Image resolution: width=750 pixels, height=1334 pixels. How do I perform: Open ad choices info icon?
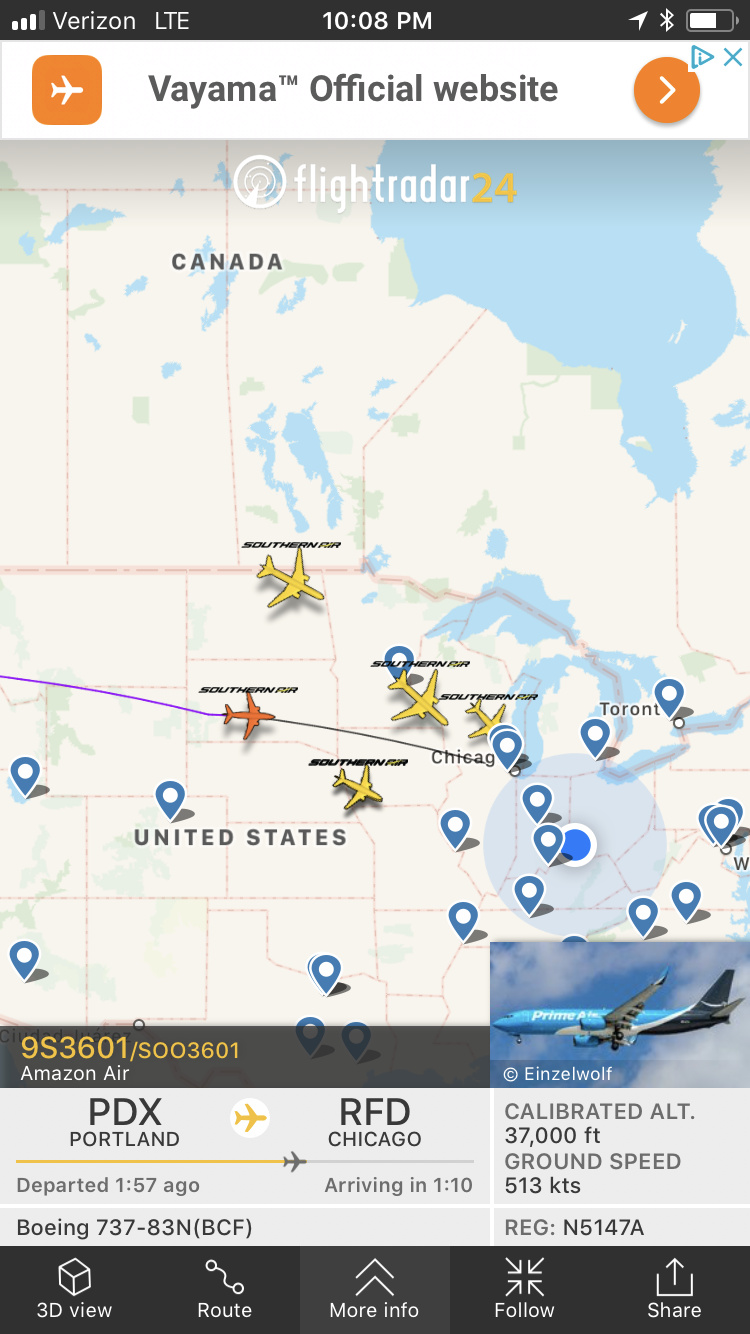[x=704, y=57]
